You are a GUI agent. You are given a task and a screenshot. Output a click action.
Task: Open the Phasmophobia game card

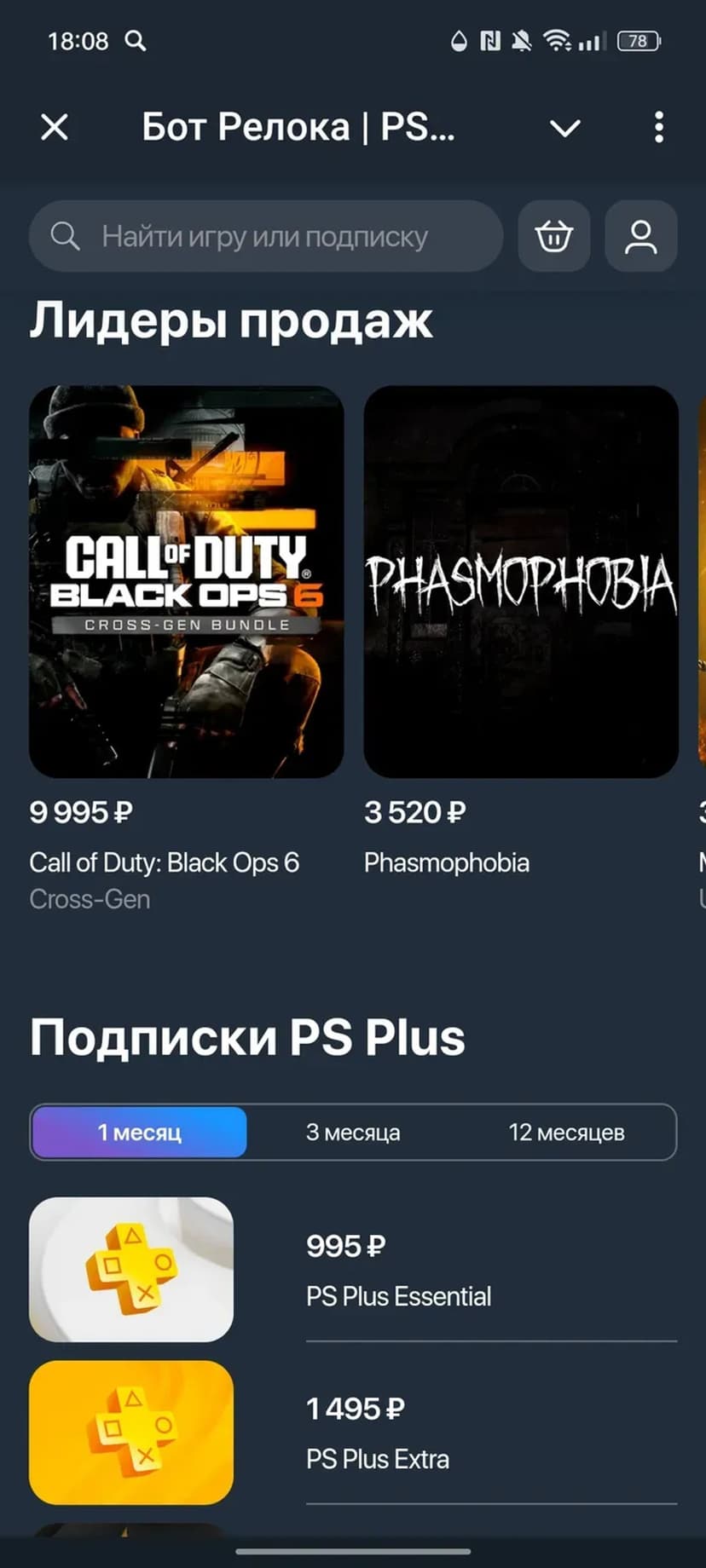[x=521, y=581]
